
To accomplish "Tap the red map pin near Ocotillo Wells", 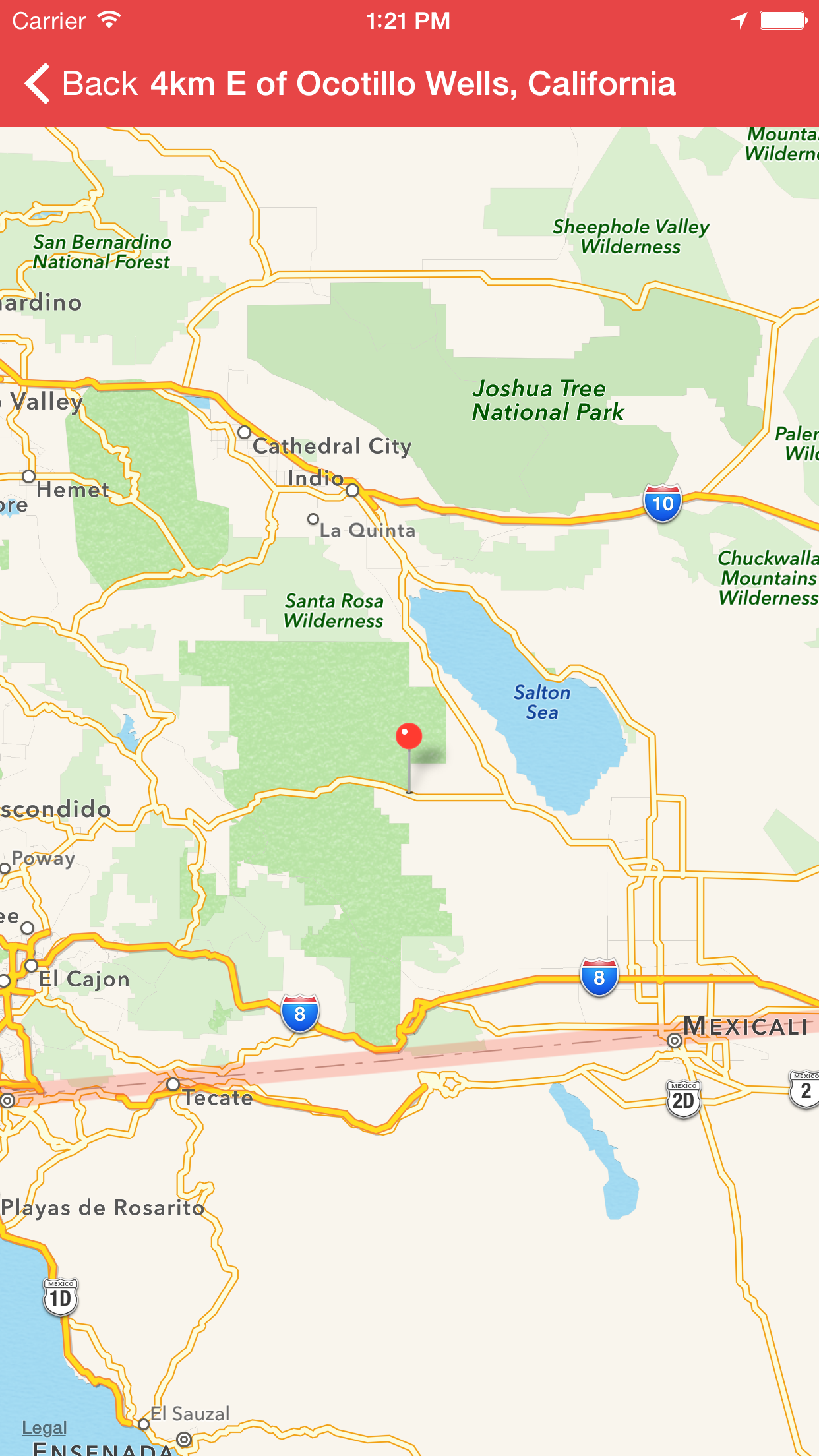I will [x=409, y=756].
